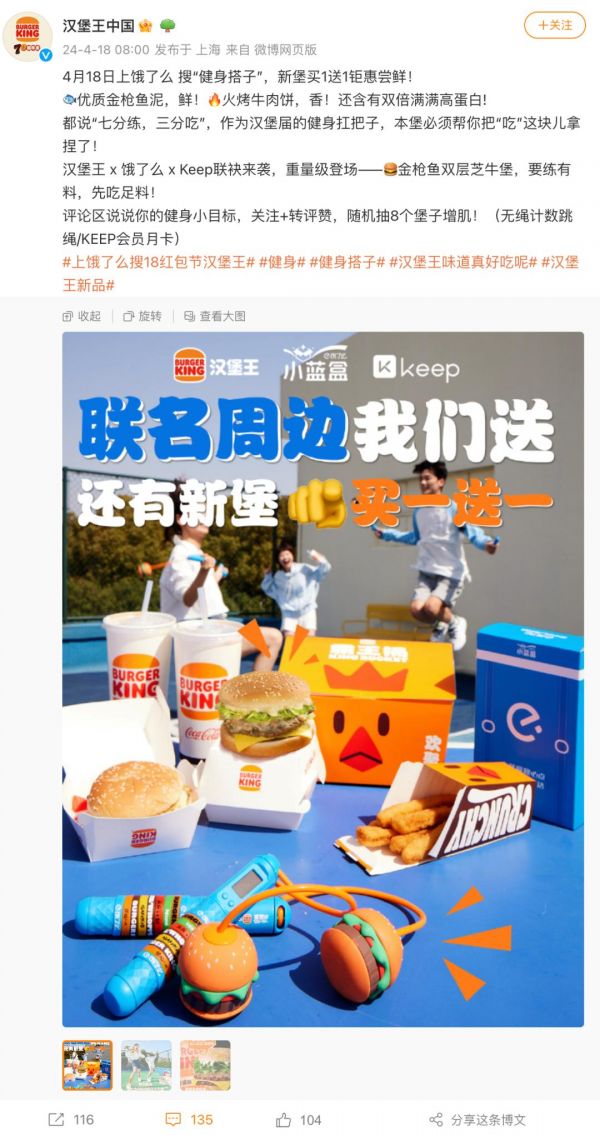Rotate the image with 旋转

143,316
